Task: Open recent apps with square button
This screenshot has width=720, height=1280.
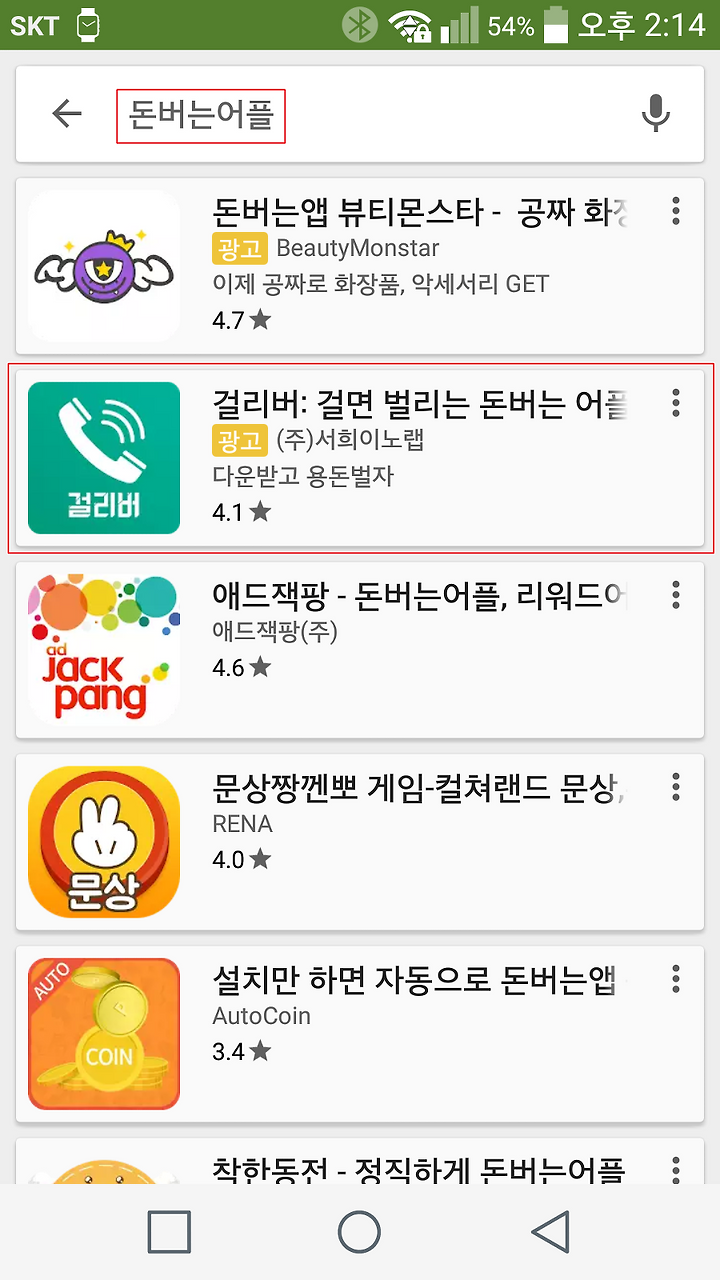Action: tap(169, 1232)
